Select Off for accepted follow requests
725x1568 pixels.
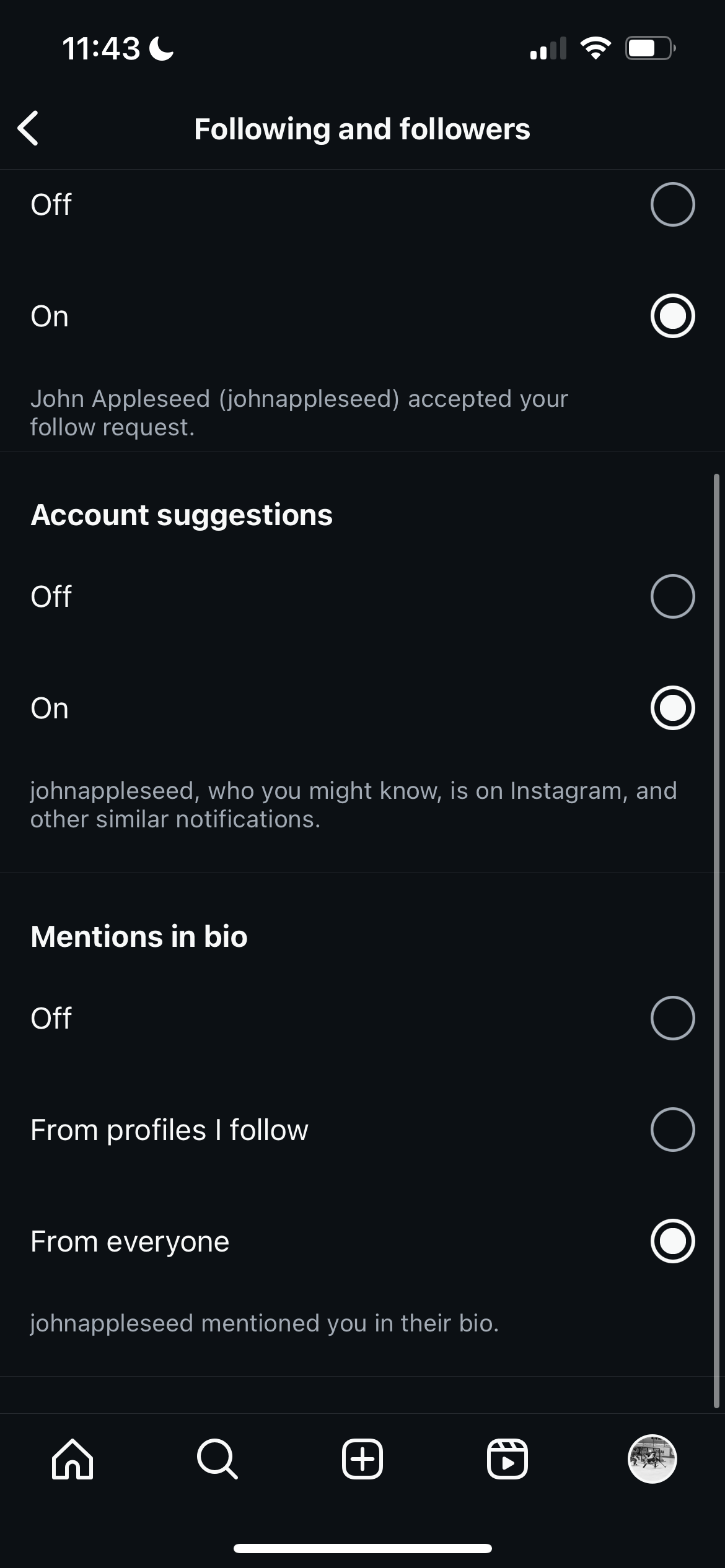(x=672, y=204)
